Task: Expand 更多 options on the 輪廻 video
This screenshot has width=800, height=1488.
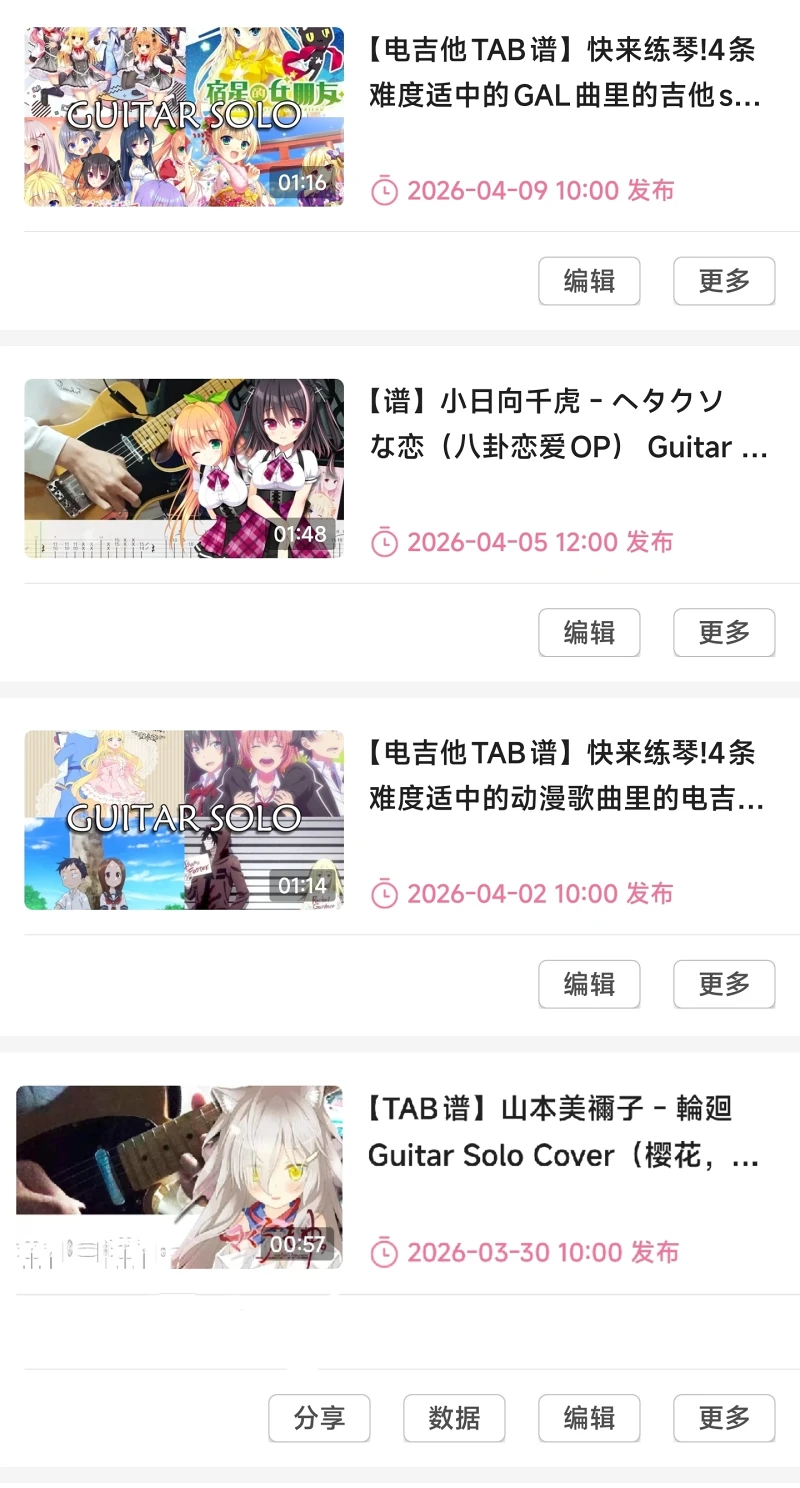Action: point(724,1418)
